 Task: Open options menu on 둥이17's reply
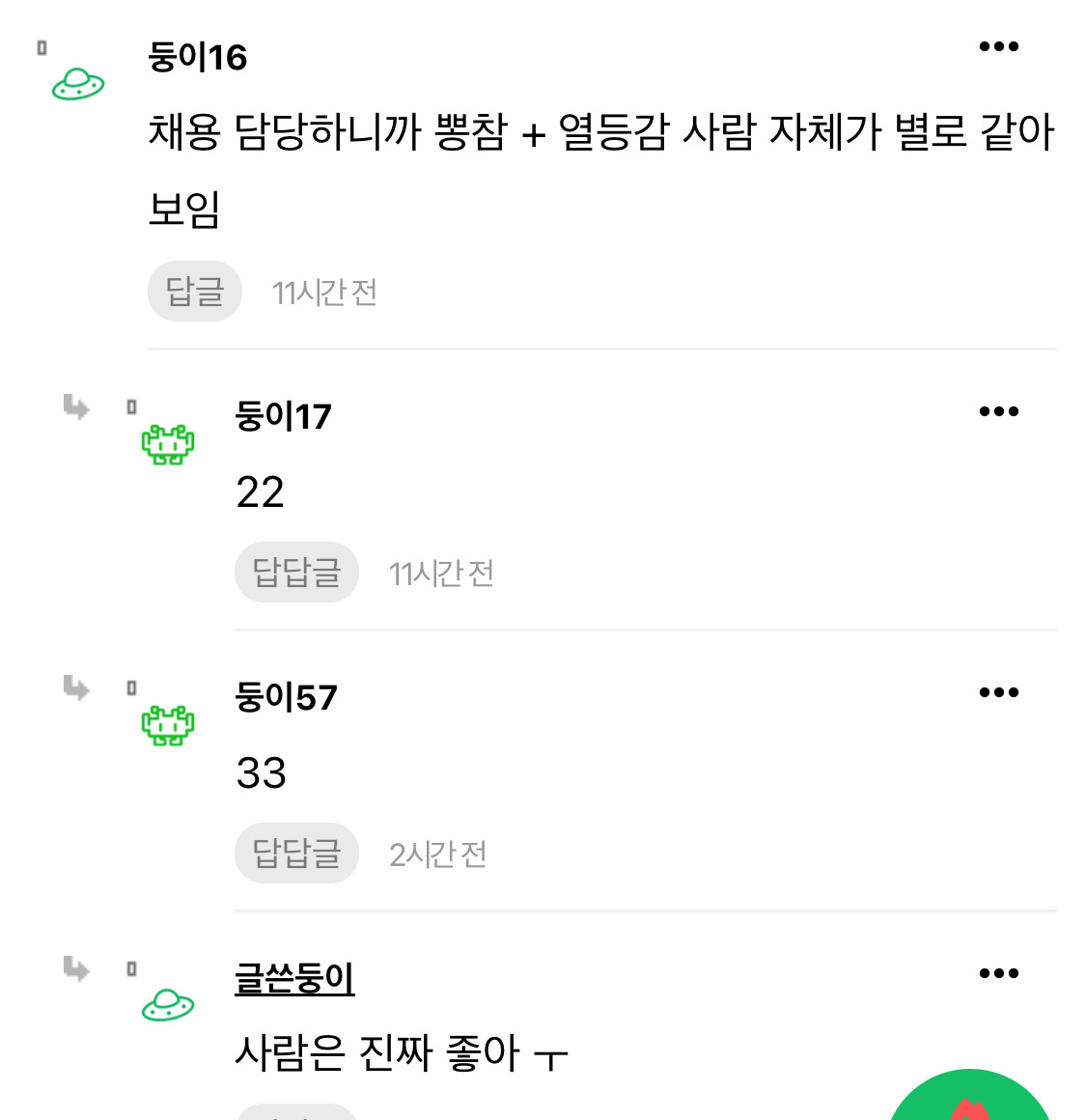pos(1000,410)
